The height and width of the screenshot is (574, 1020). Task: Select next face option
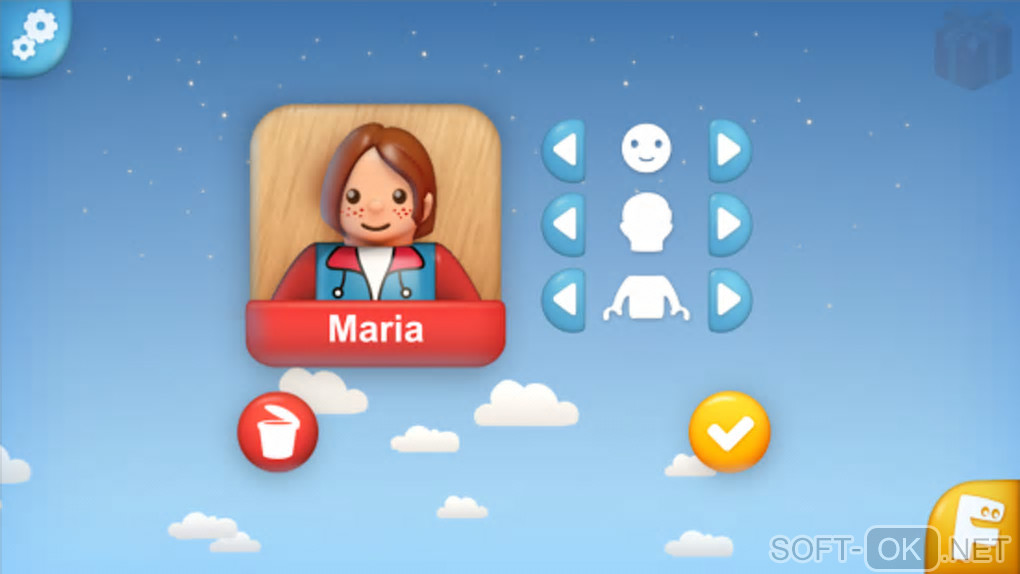pos(729,150)
